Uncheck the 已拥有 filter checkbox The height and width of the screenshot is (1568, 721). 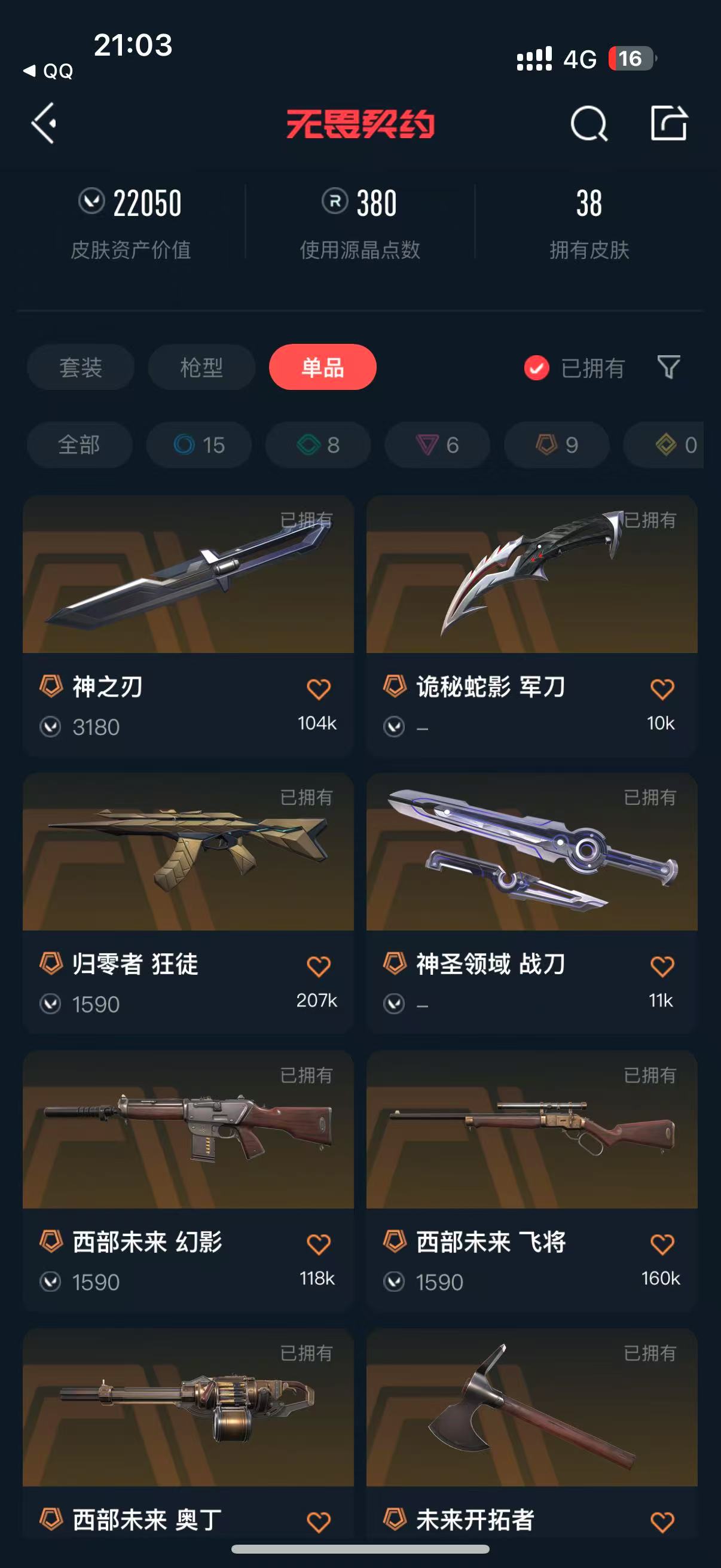pos(537,368)
